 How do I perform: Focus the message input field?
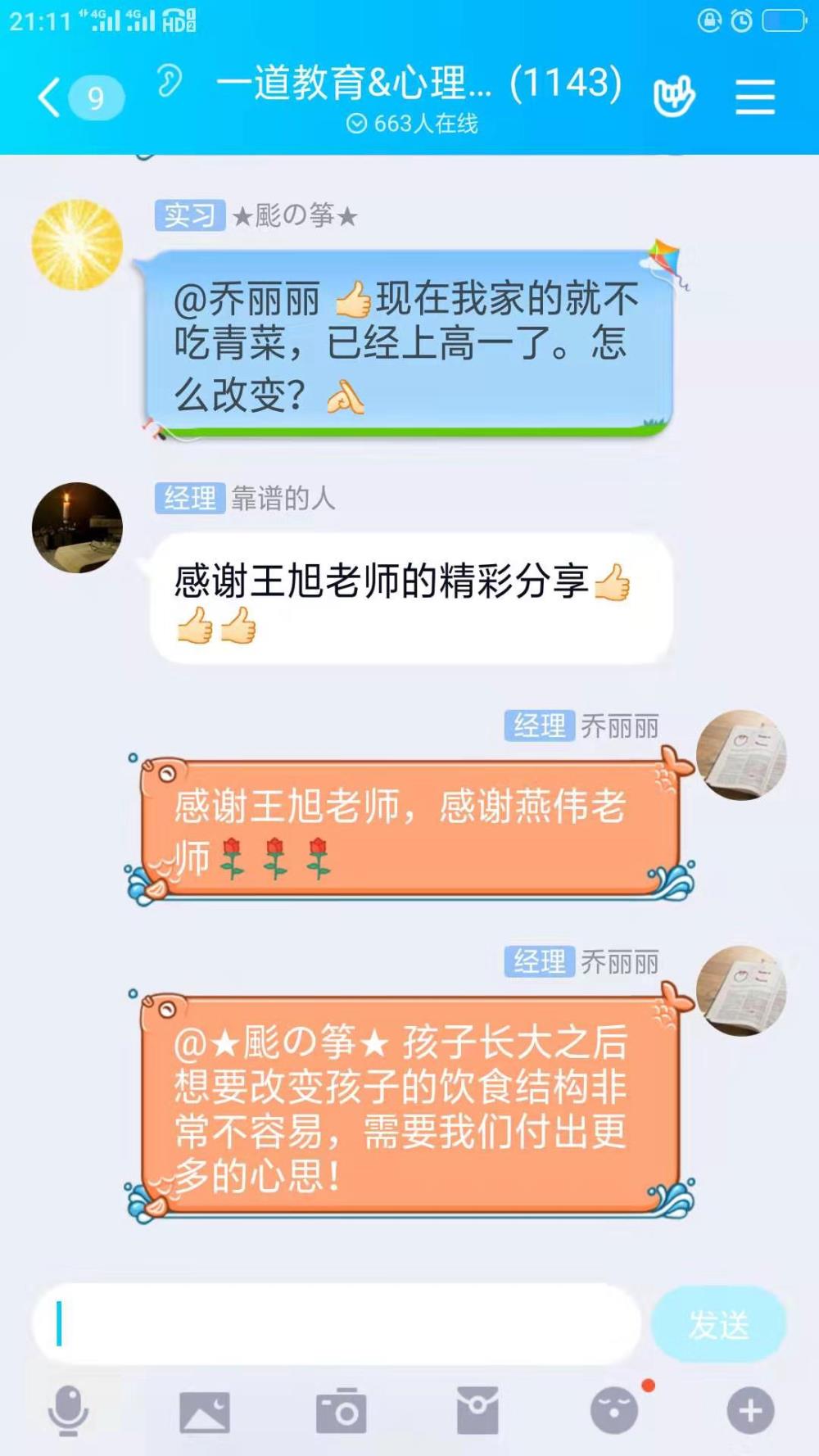pyautogui.click(x=336, y=1323)
